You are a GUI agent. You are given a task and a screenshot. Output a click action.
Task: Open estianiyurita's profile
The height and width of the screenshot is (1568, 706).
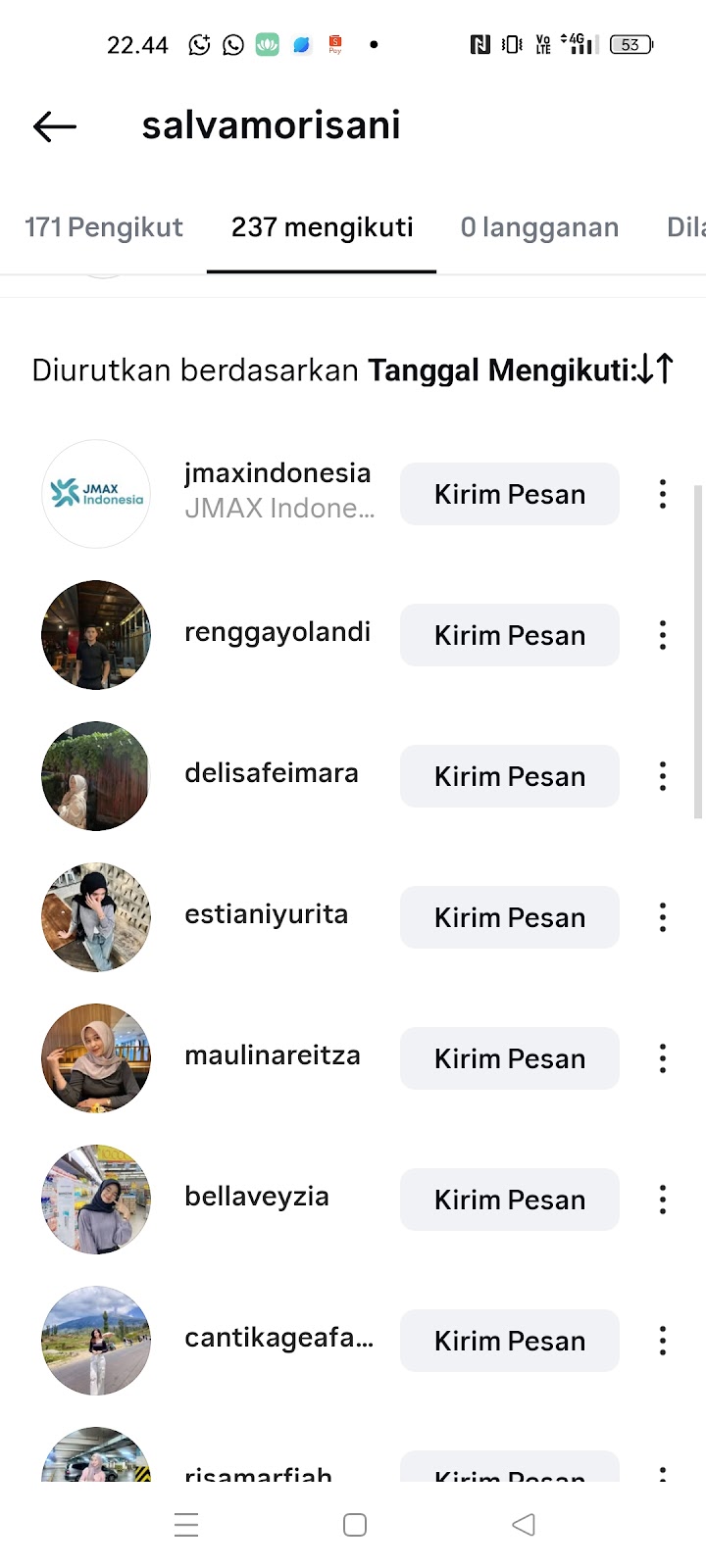(x=266, y=914)
